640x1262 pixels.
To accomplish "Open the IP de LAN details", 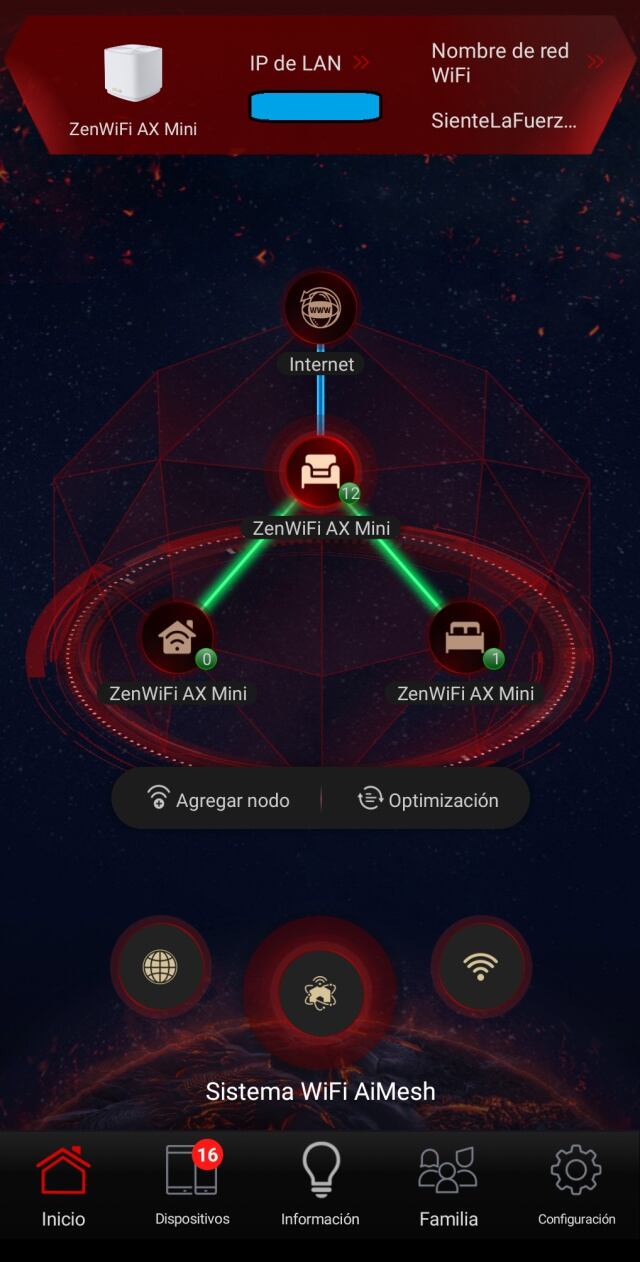I will click(x=309, y=64).
